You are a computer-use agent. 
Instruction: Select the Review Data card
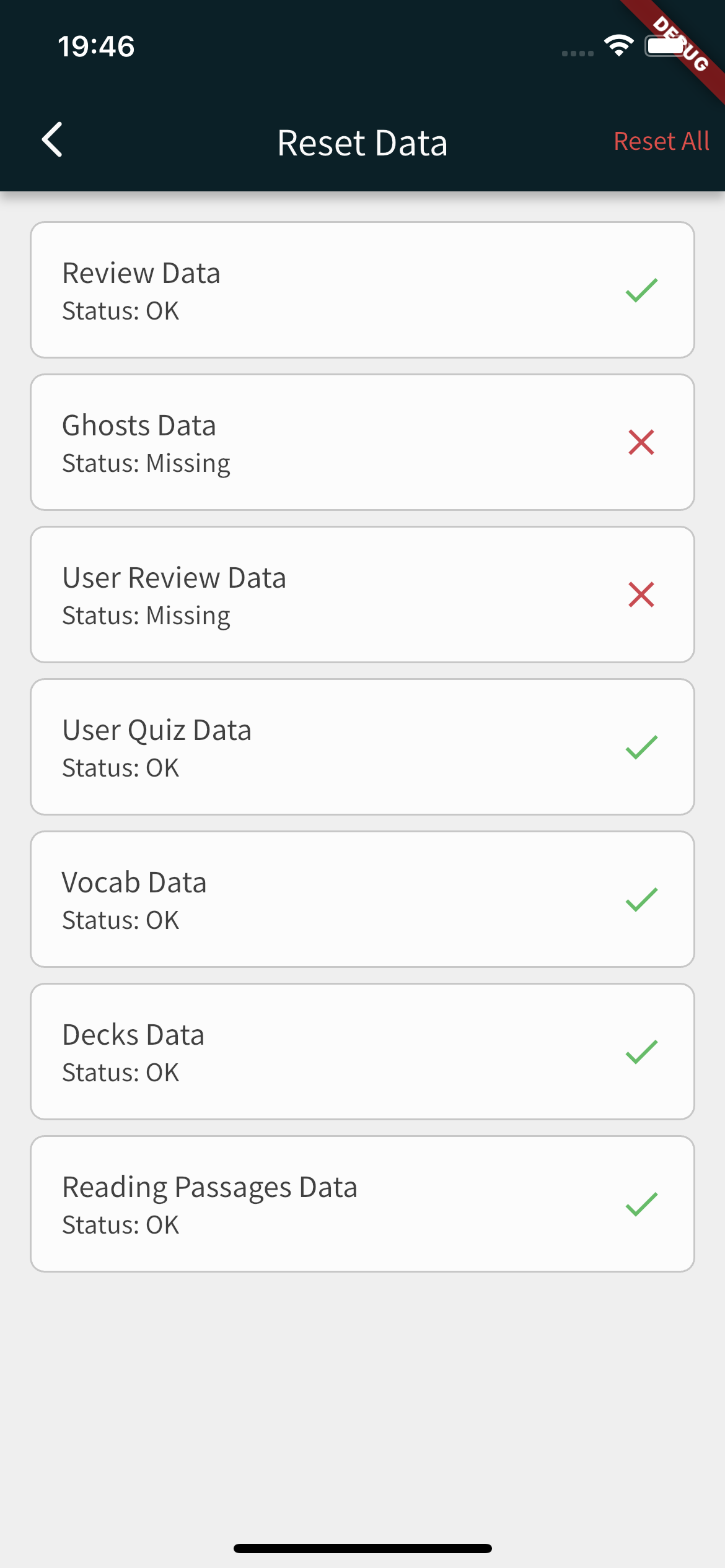coord(362,290)
